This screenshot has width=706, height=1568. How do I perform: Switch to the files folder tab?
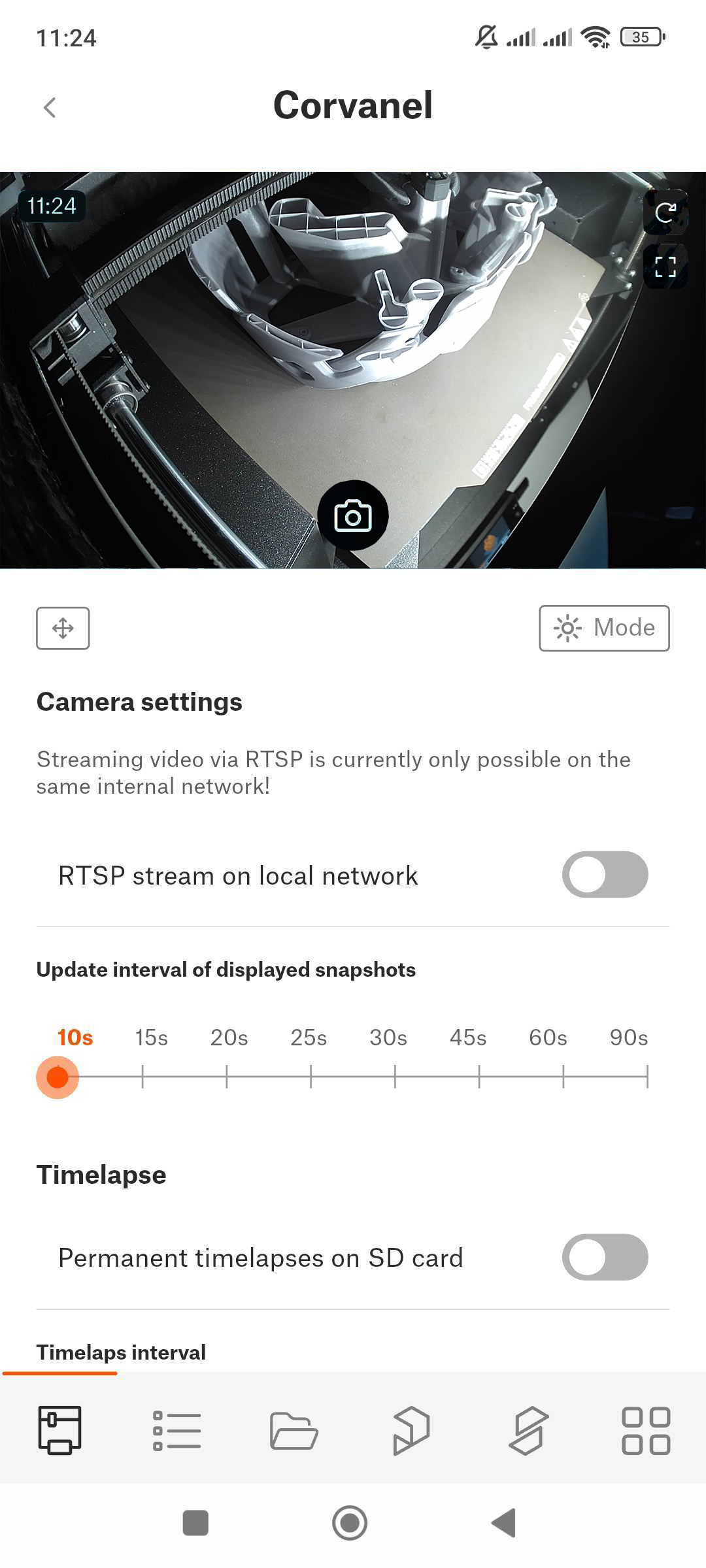coord(294,1430)
